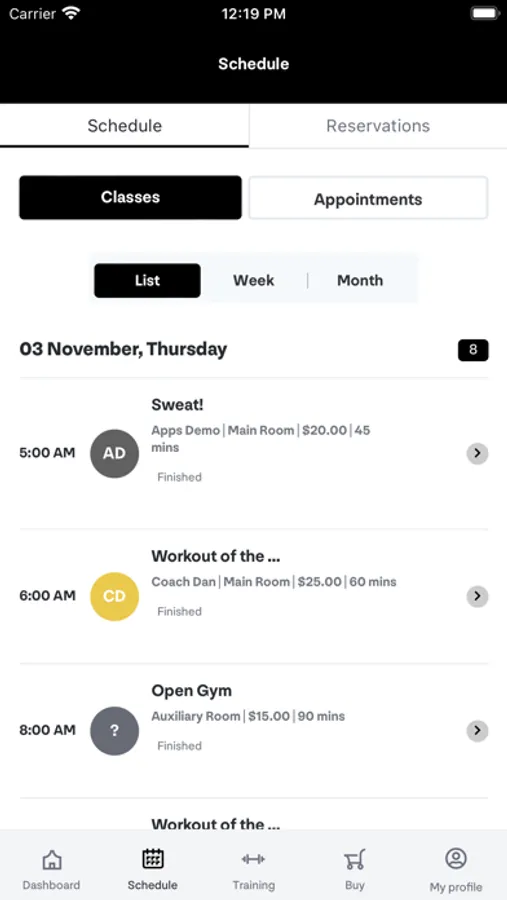Select the List view

pos(148,281)
